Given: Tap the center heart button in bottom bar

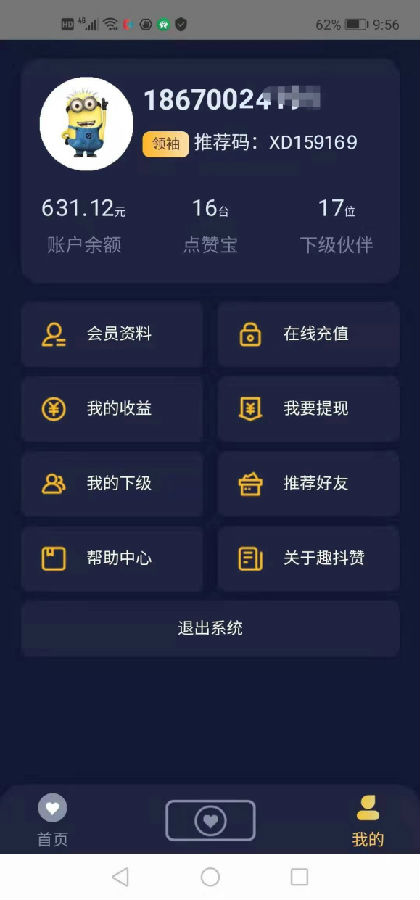Looking at the screenshot, I should coord(210,821).
